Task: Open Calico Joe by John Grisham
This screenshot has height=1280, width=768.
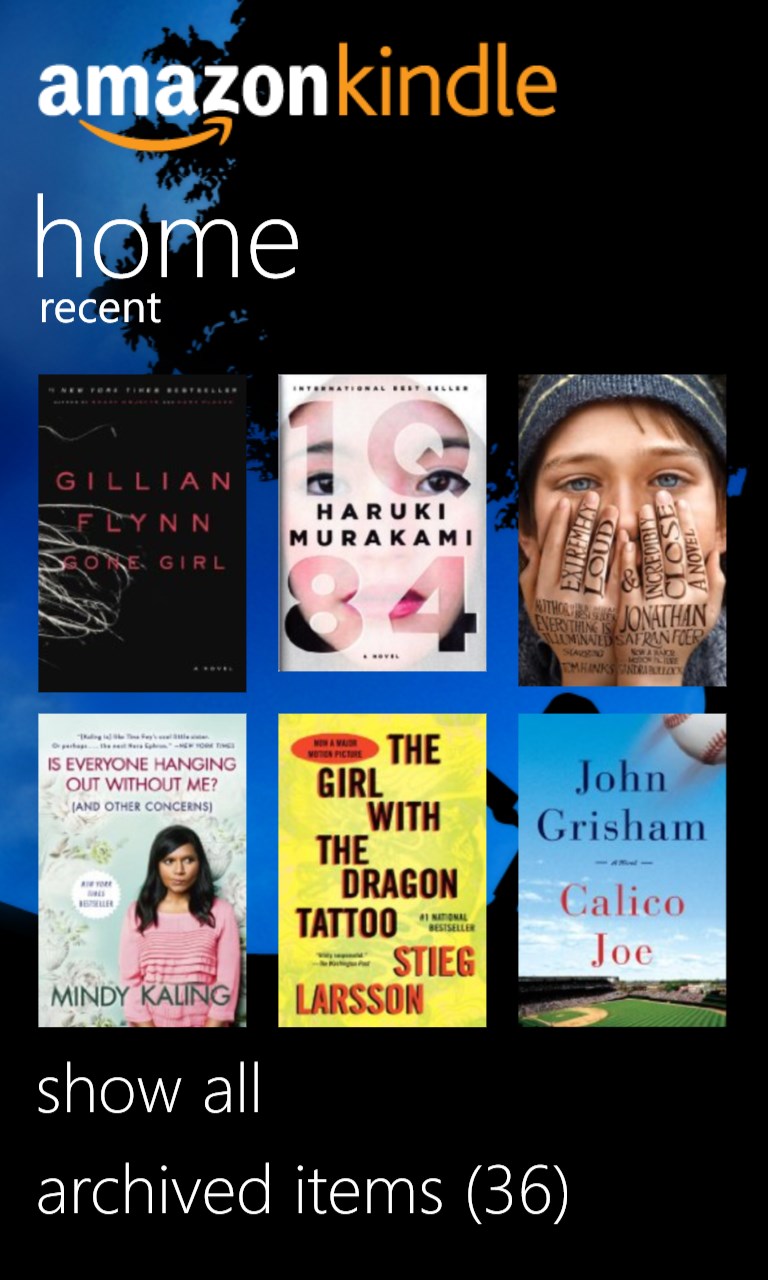Action: pyautogui.click(x=622, y=869)
